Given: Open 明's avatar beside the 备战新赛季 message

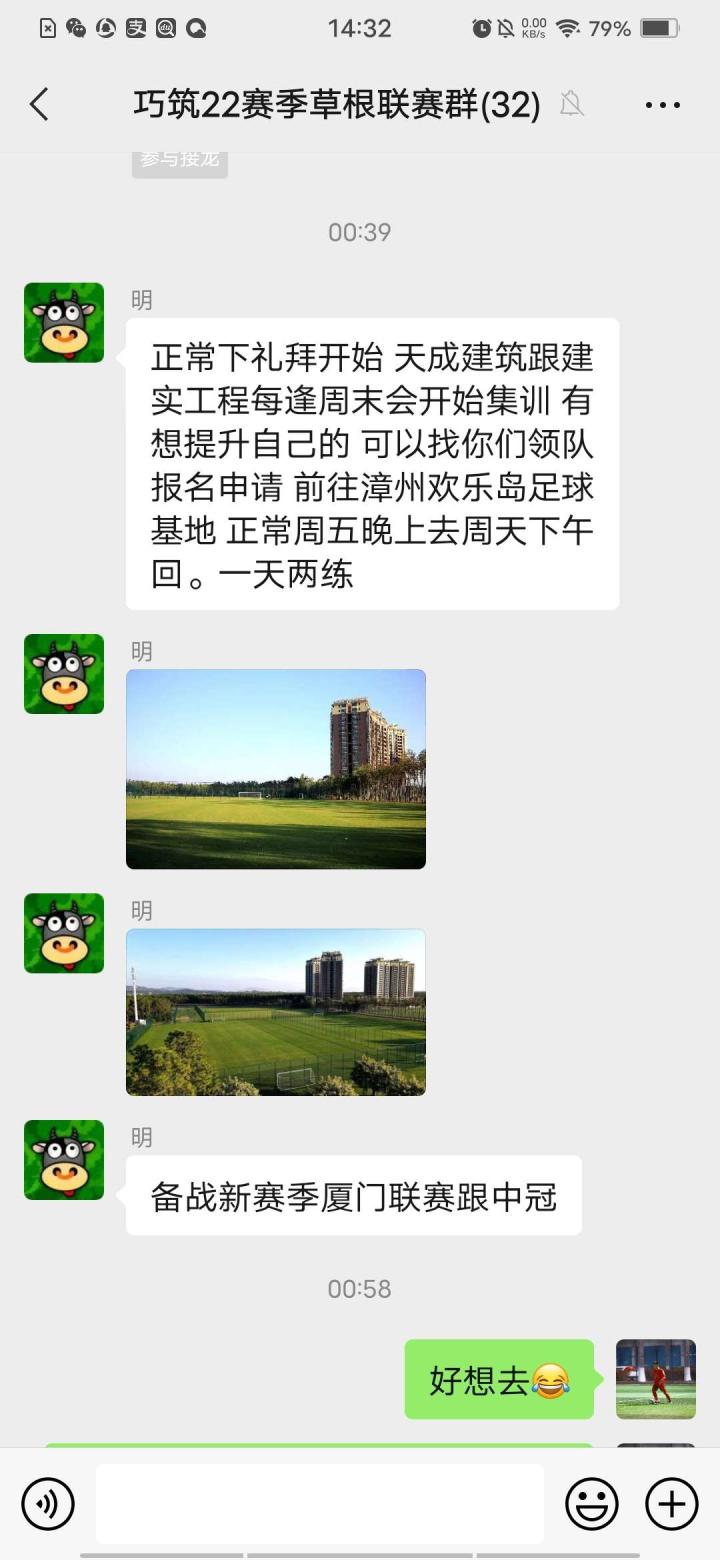Looking at the screenshot, I should 64,1160.
